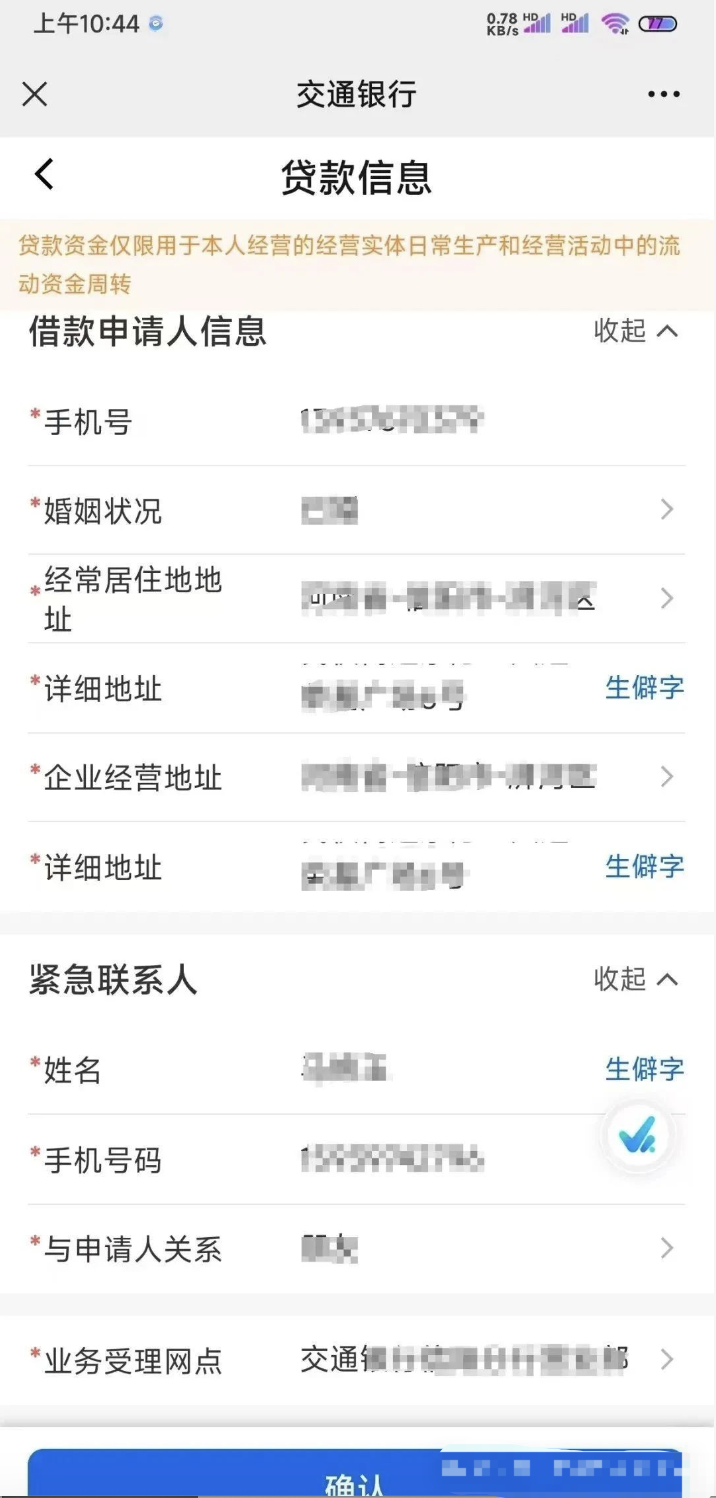Image resolution: width=716 pixels, height=1498 pixels.
Task: Tap 生僻字 beside residence 详细地址
Action: click(644, 688)
